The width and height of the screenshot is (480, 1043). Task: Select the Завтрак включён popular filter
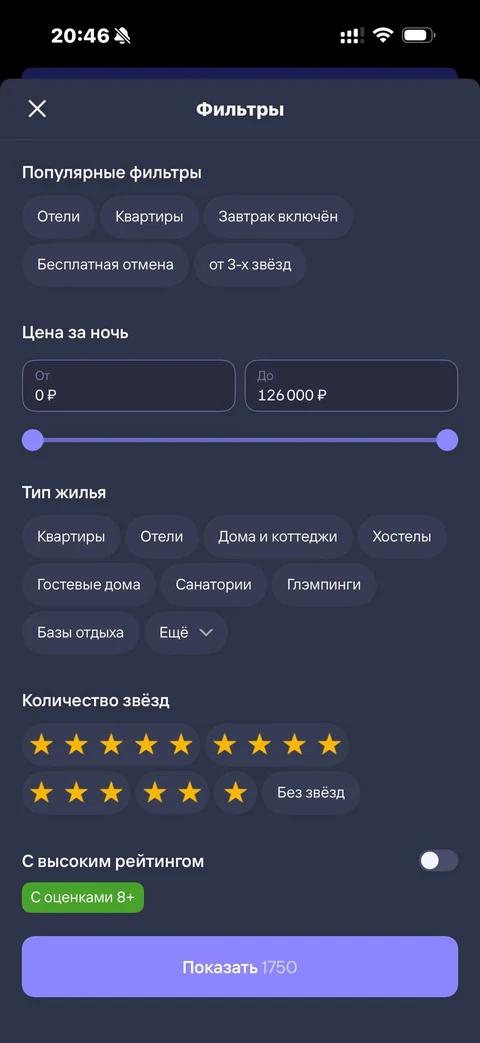(x=278, y=216)
